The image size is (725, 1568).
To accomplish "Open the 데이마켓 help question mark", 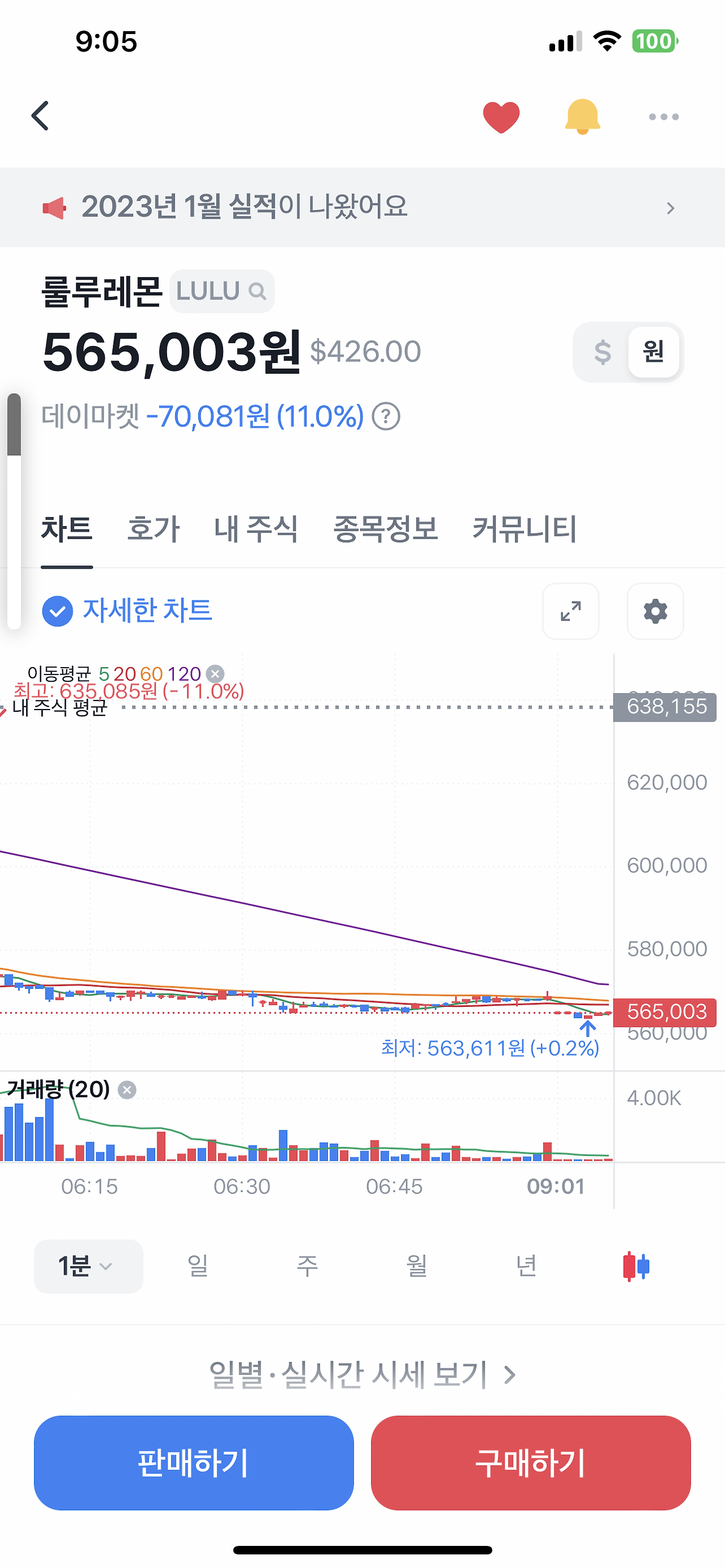I will (386, 417).
